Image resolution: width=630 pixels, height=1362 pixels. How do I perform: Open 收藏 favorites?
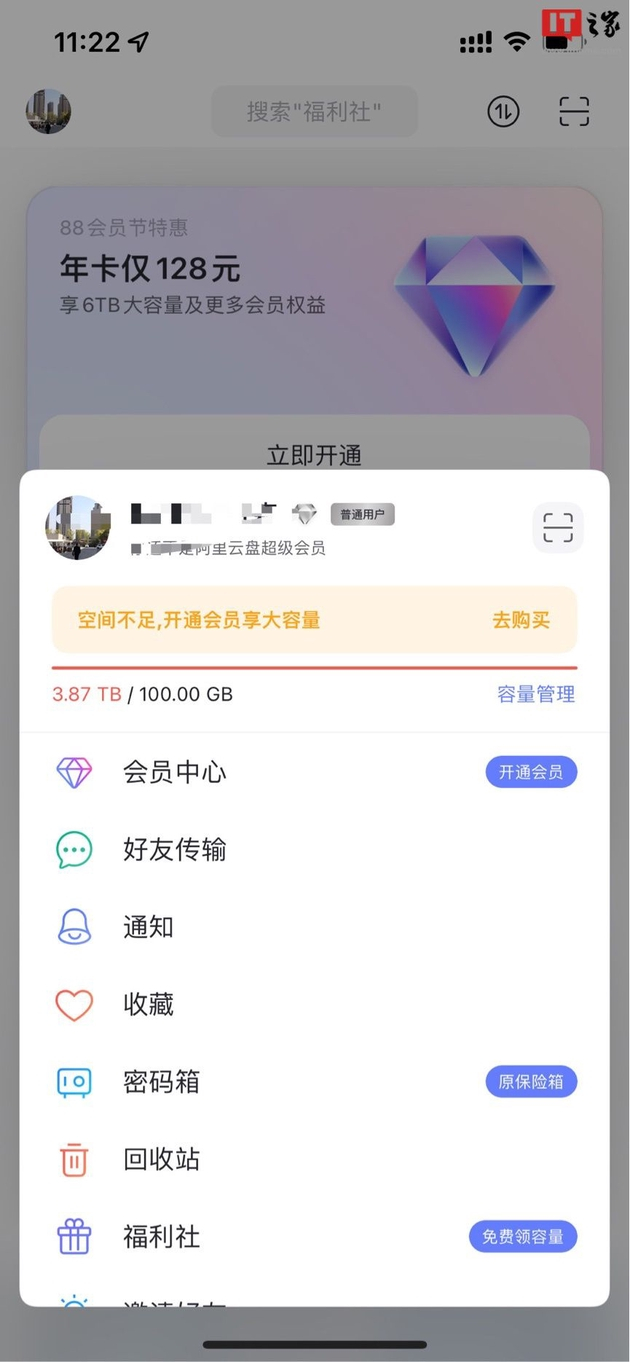coord(148,1004)
